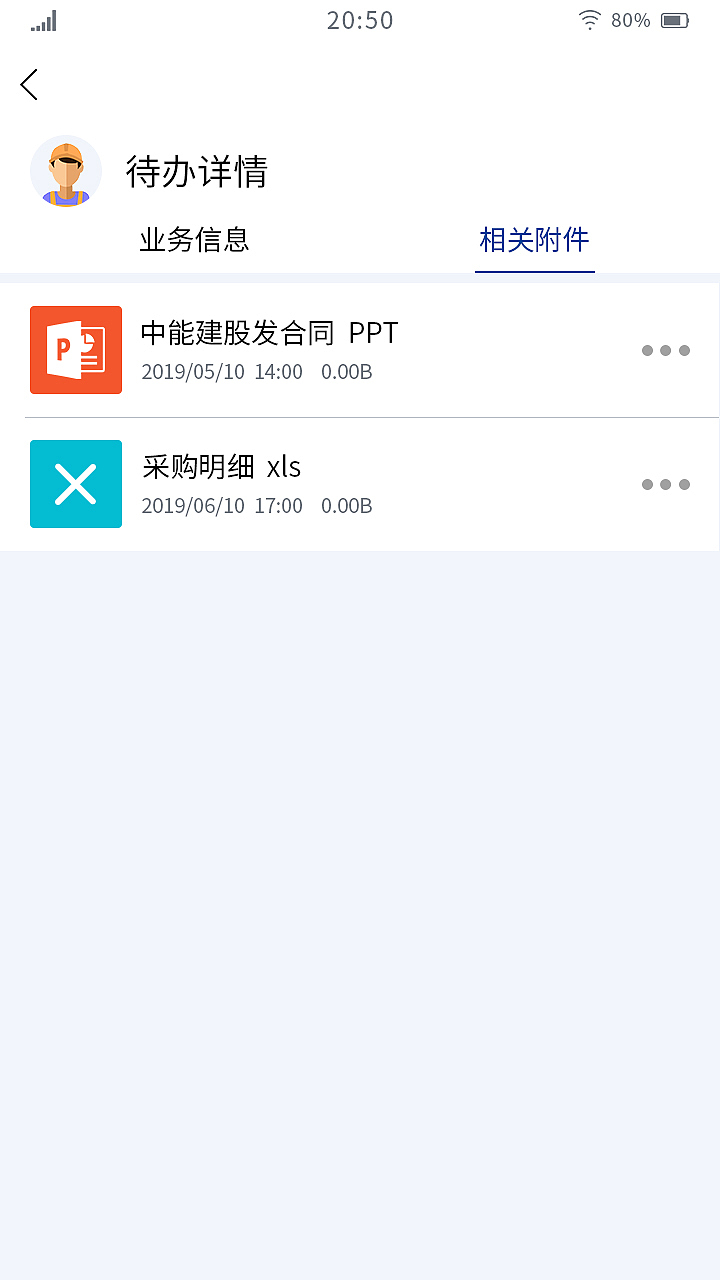Image resolution: width=720 pixels, height=1280 pixels.
Task: Click the 待办详情 page title
Action: (197, 171)
